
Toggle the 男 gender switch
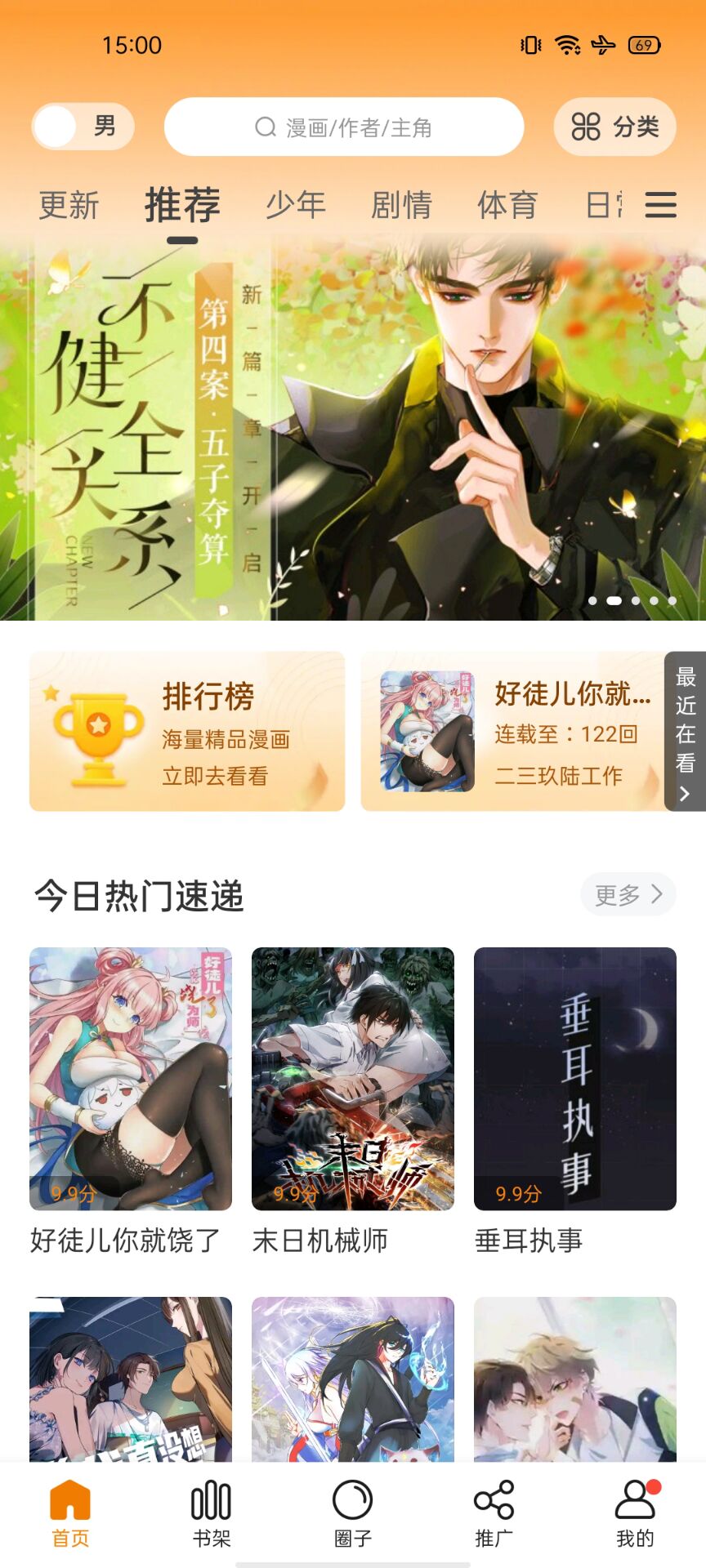coord(83,127)
